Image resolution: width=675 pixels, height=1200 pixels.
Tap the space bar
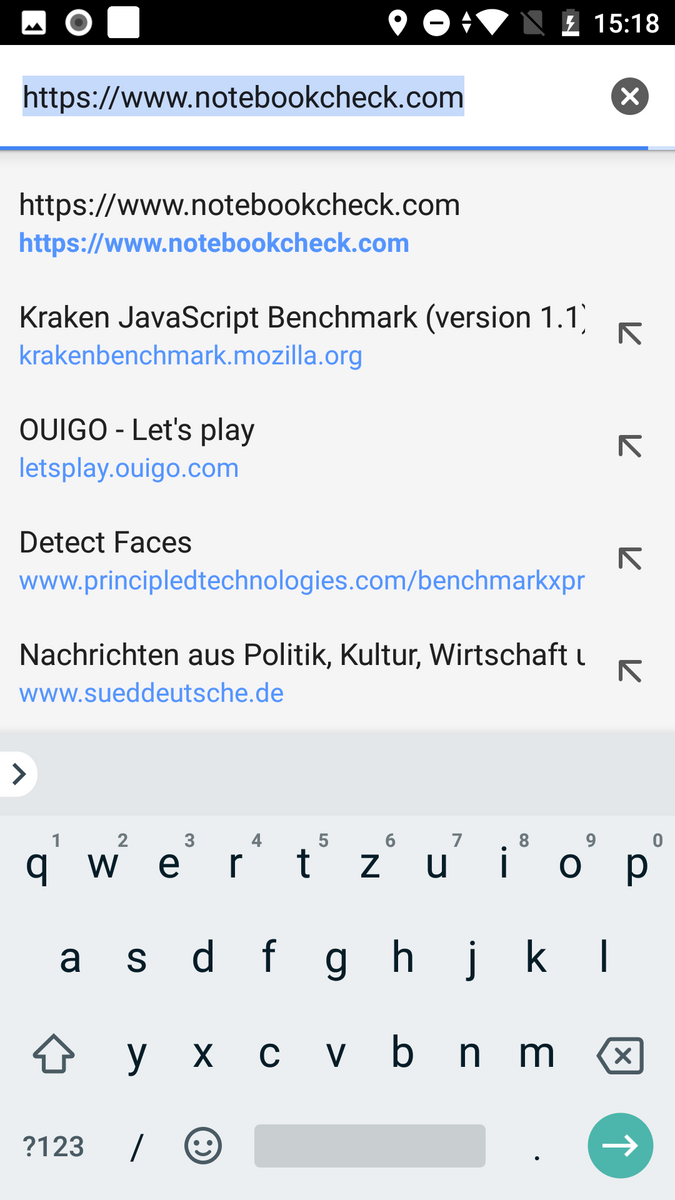coord(370,1146)
